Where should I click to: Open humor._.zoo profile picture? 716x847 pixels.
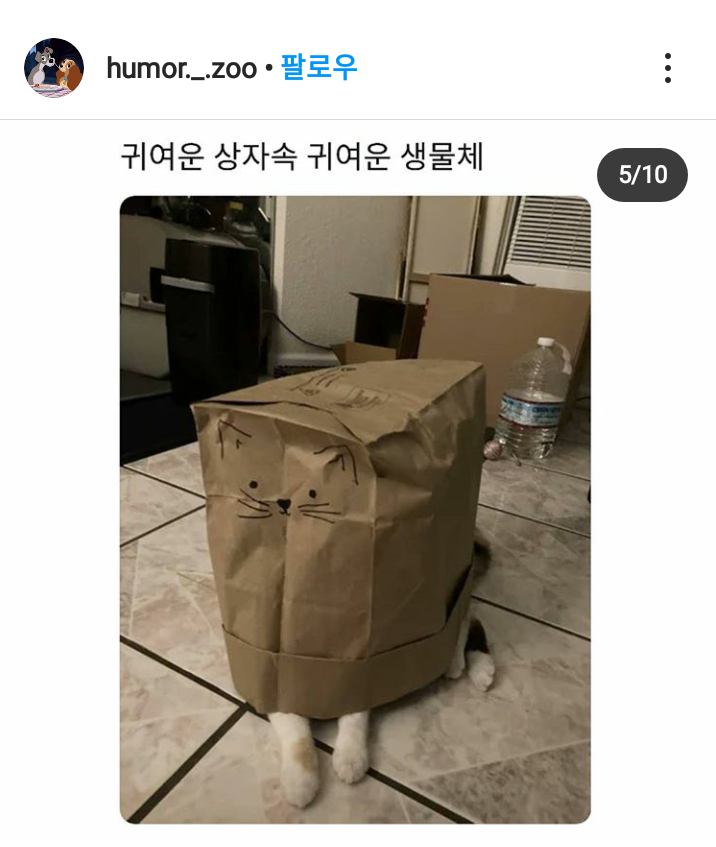point(53,68)
